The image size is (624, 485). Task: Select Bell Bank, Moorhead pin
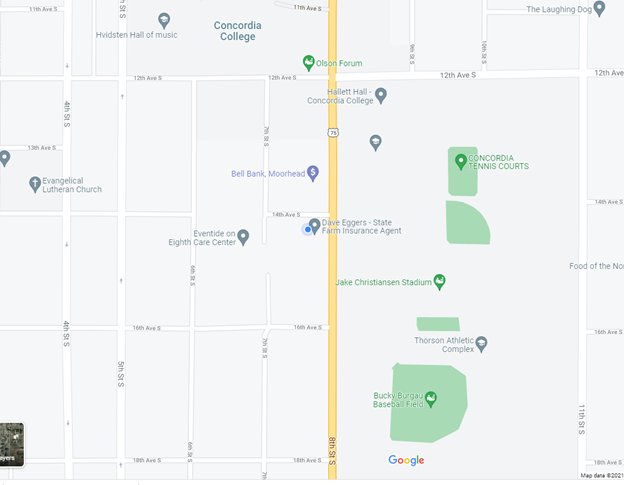[313, 173]
